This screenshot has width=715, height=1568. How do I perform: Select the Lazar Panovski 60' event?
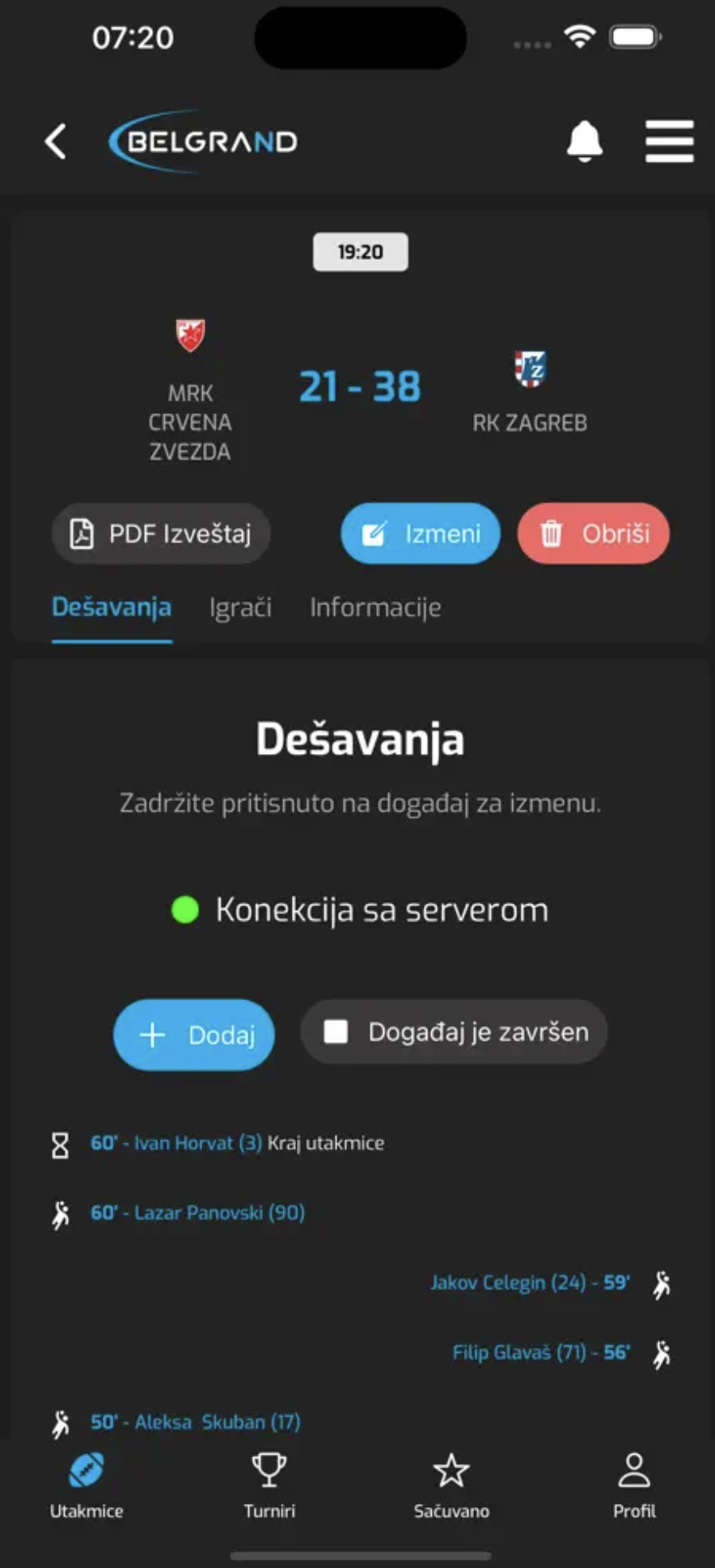197,1213
